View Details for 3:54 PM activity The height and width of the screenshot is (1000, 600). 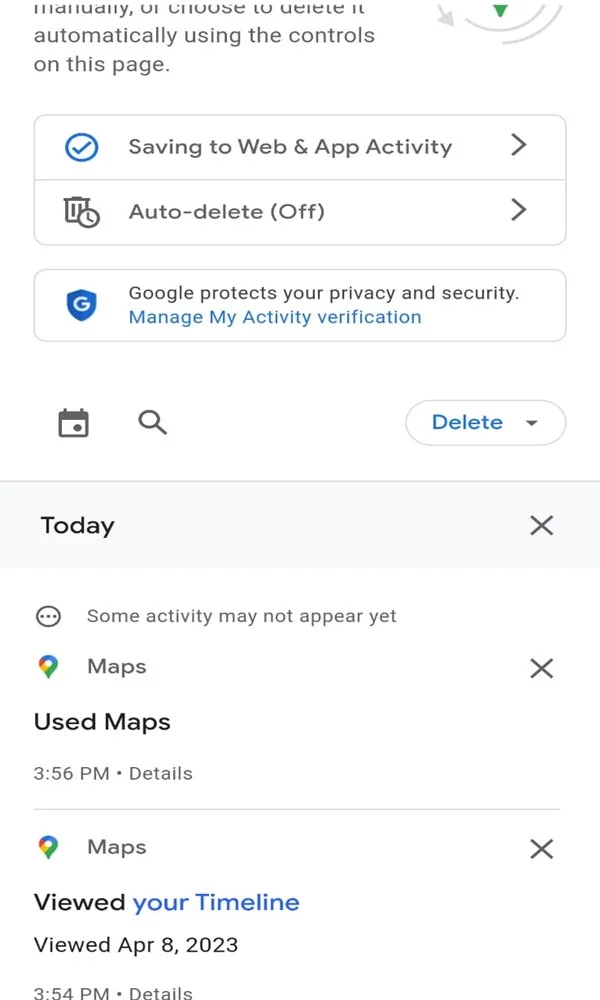click(x=161, y=992)
